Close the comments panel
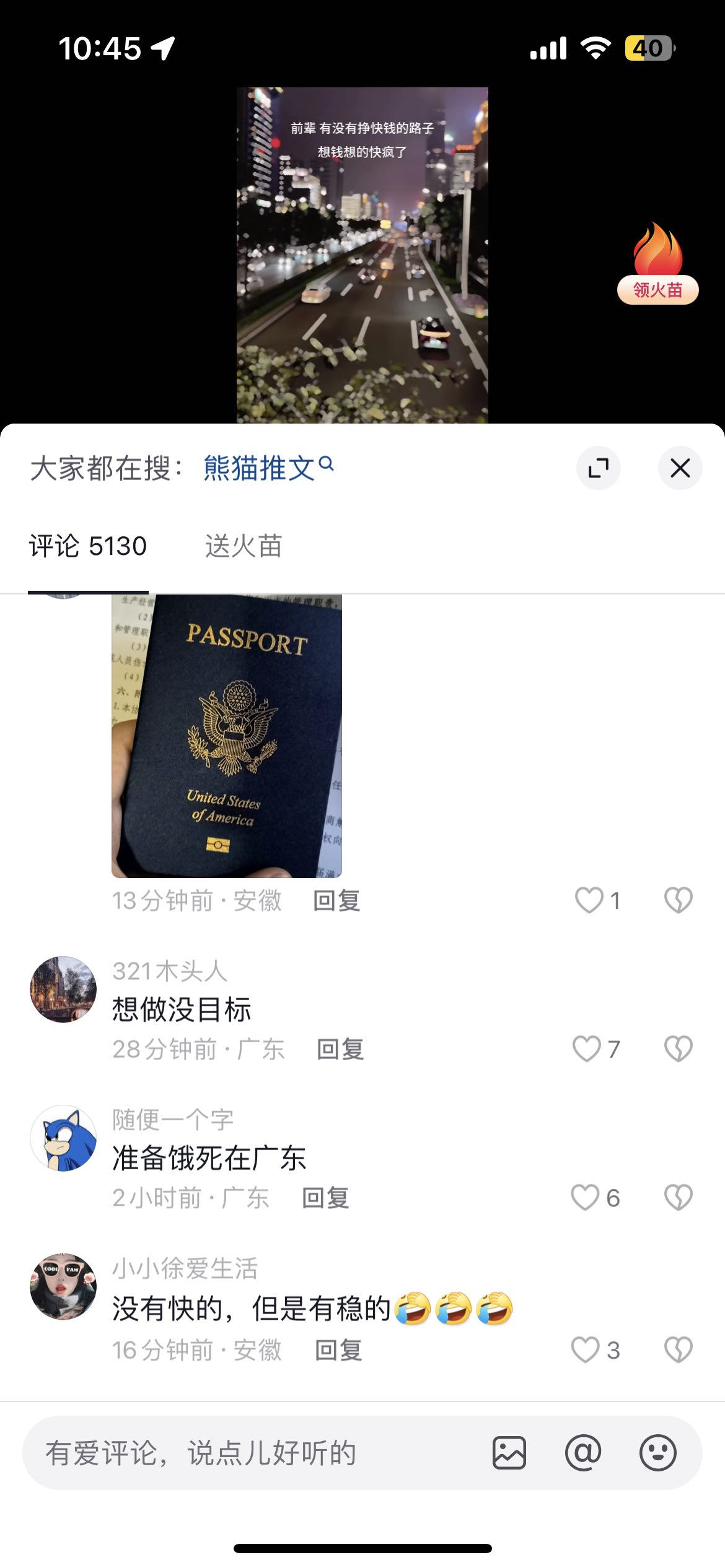 coord(680,468)
